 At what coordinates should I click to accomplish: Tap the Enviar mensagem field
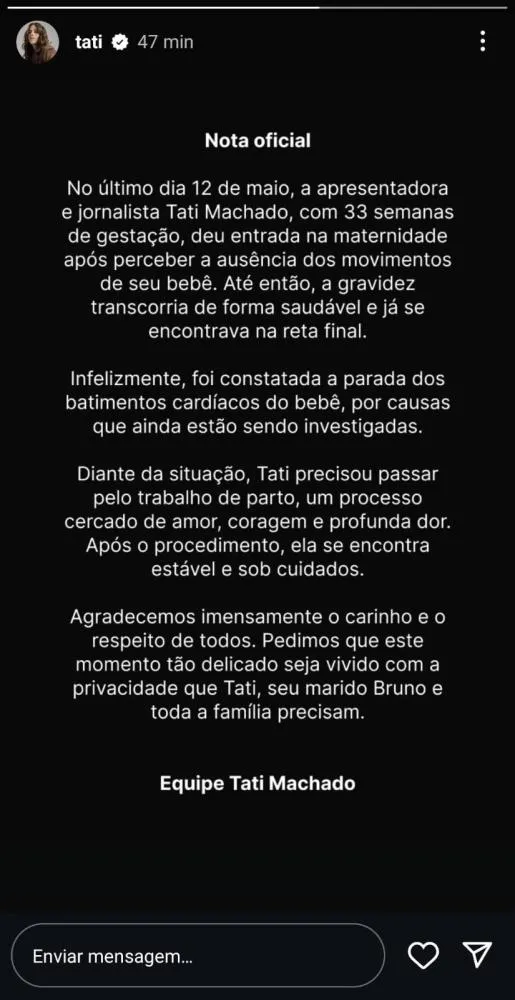[198, 955]
